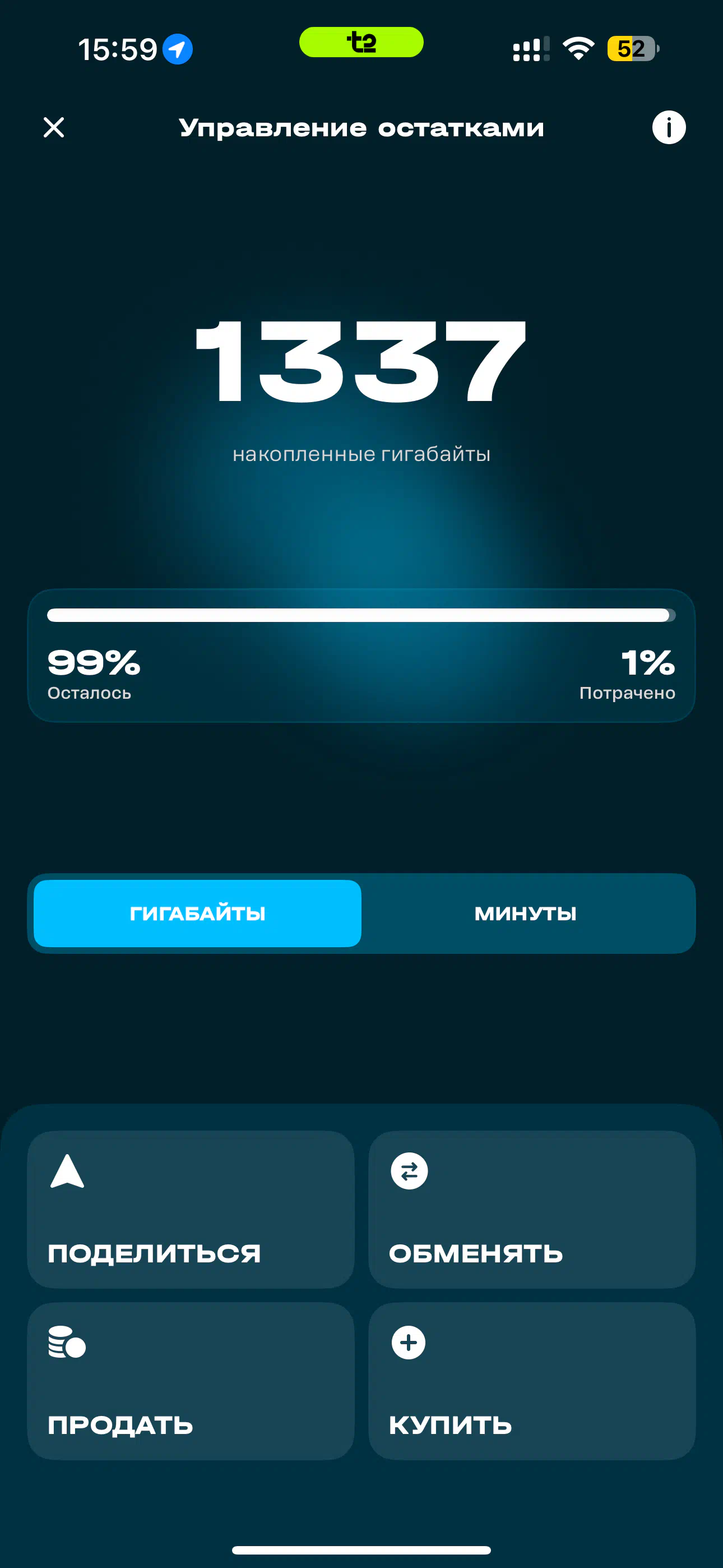Tap the ОБМЕНЯТЬ card
723x1568 pixels.
(x=532, y=1209)
